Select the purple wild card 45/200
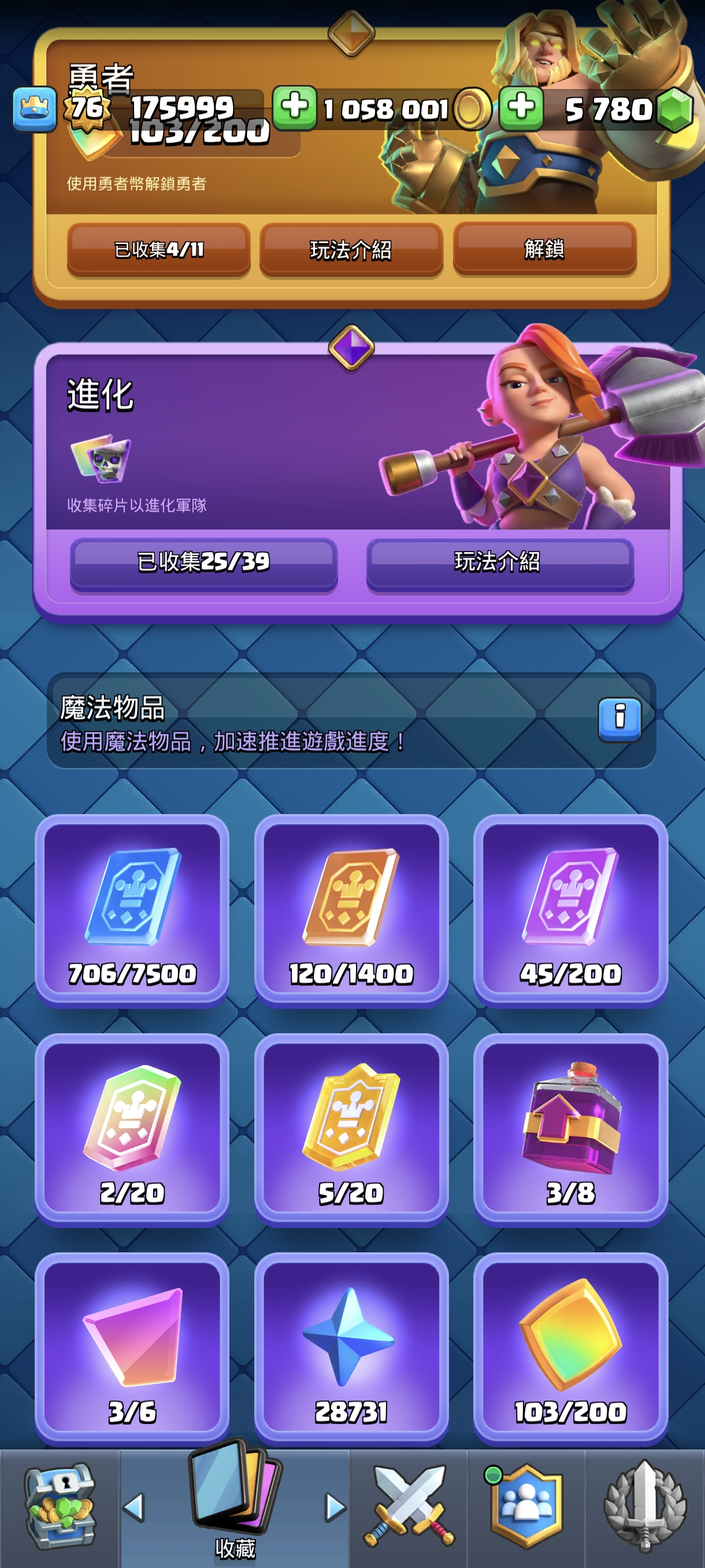The height and width of the screenshot is (1568, 705). pos(570,909)
